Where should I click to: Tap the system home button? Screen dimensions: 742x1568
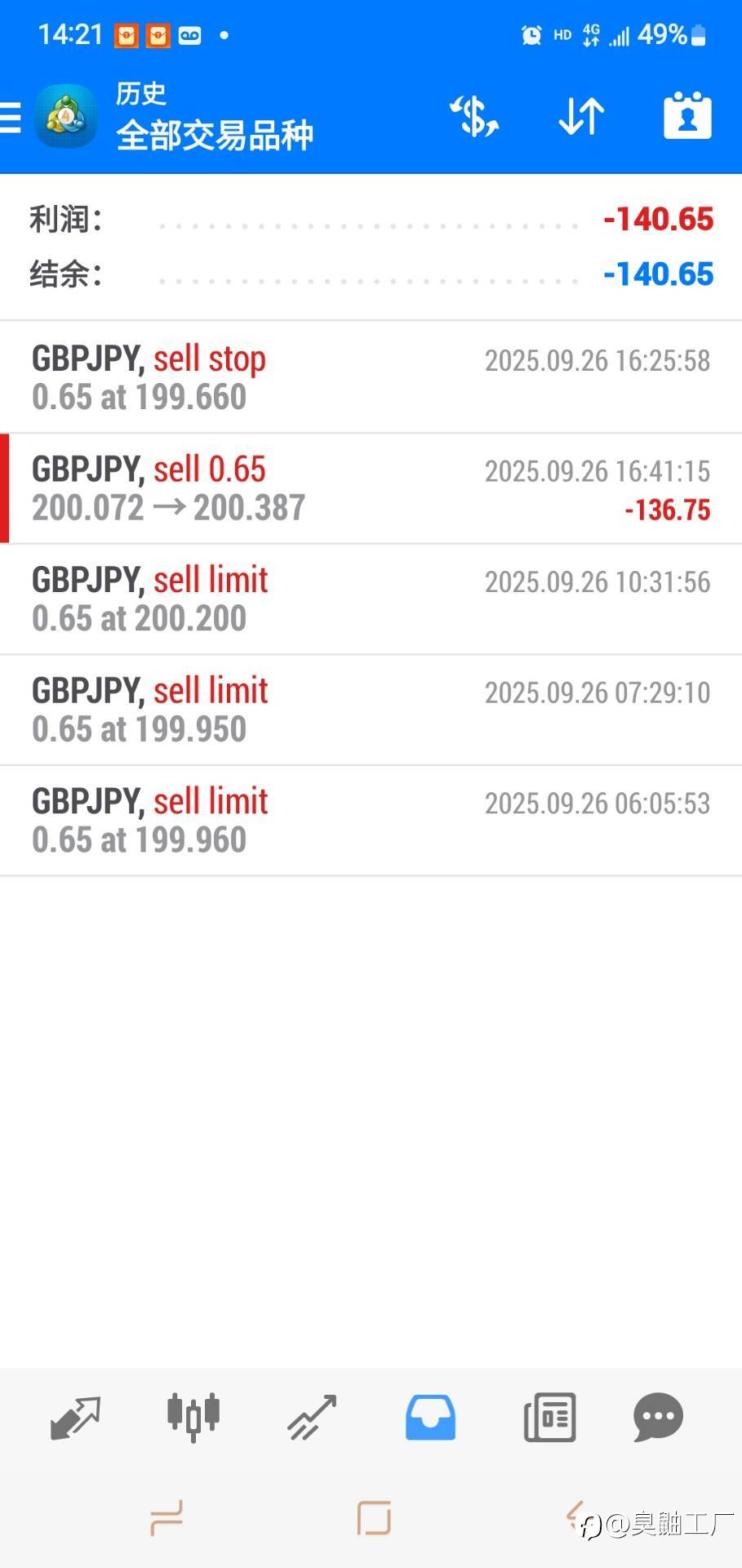coord(374,1518)
